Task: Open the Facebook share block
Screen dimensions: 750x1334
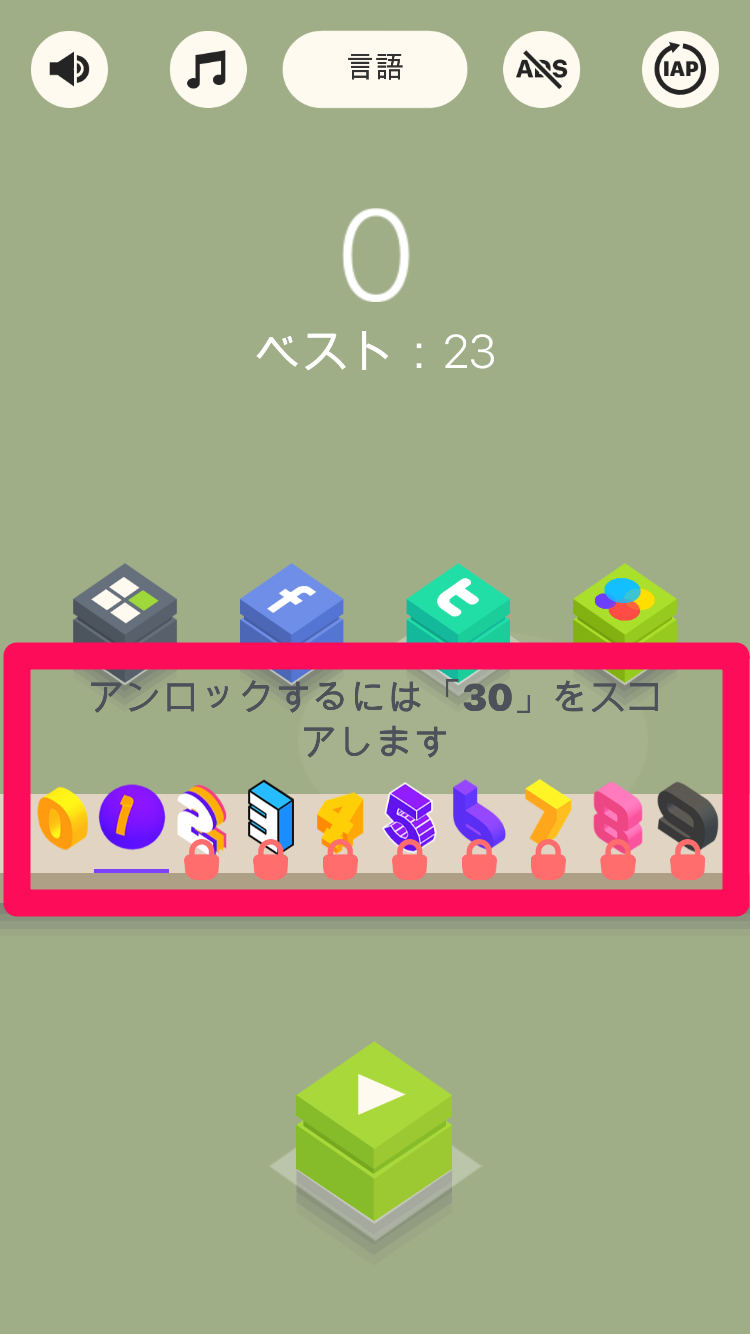Action: pos(291,606)
